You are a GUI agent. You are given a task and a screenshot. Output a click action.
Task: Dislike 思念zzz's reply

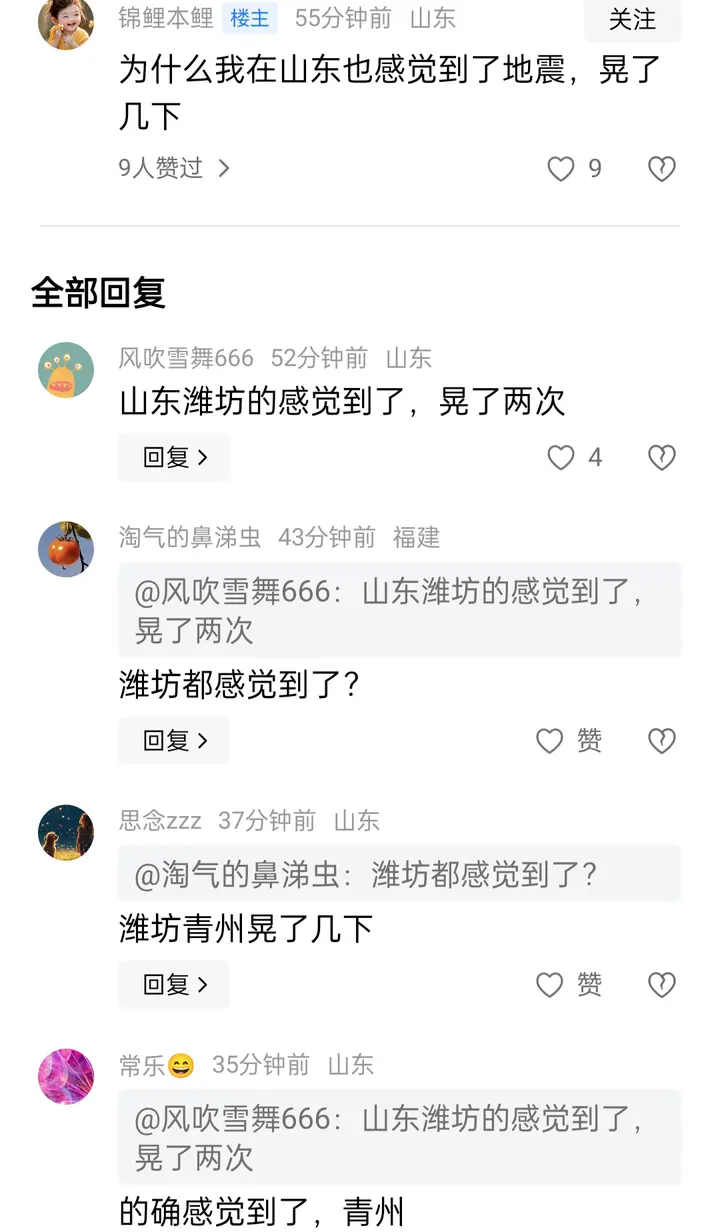tap(662, 985)
